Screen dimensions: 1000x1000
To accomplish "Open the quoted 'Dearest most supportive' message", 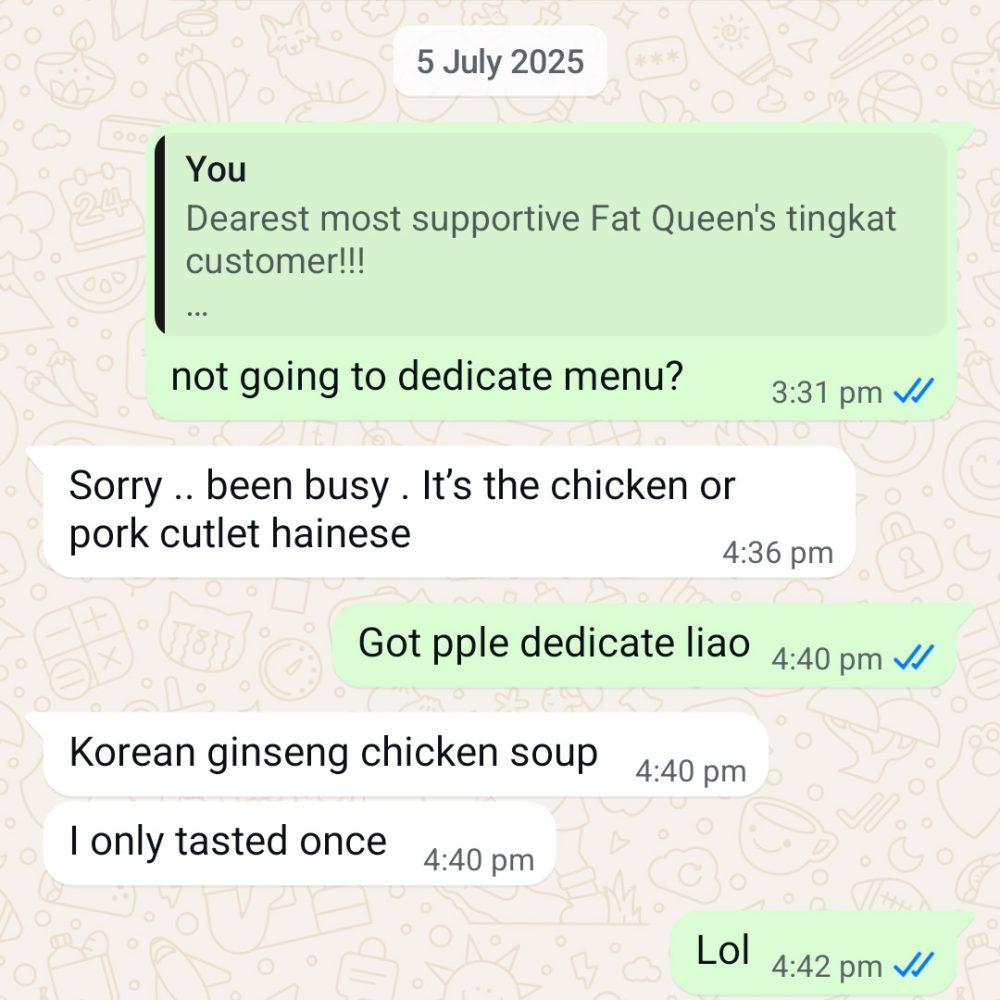I will pos(550,237).
